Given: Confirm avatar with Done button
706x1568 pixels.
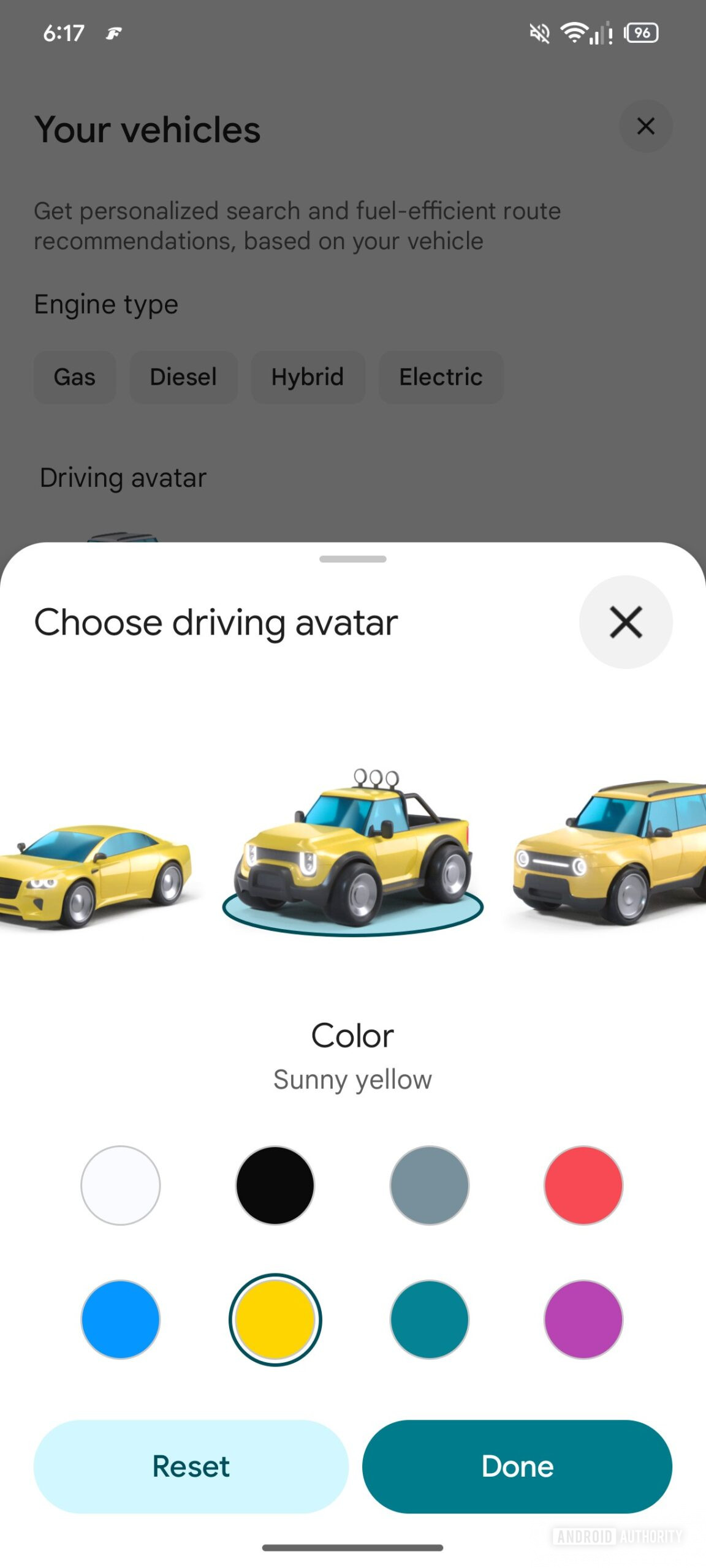Looking at the screenshot, I should click(x=517, y=1466).
